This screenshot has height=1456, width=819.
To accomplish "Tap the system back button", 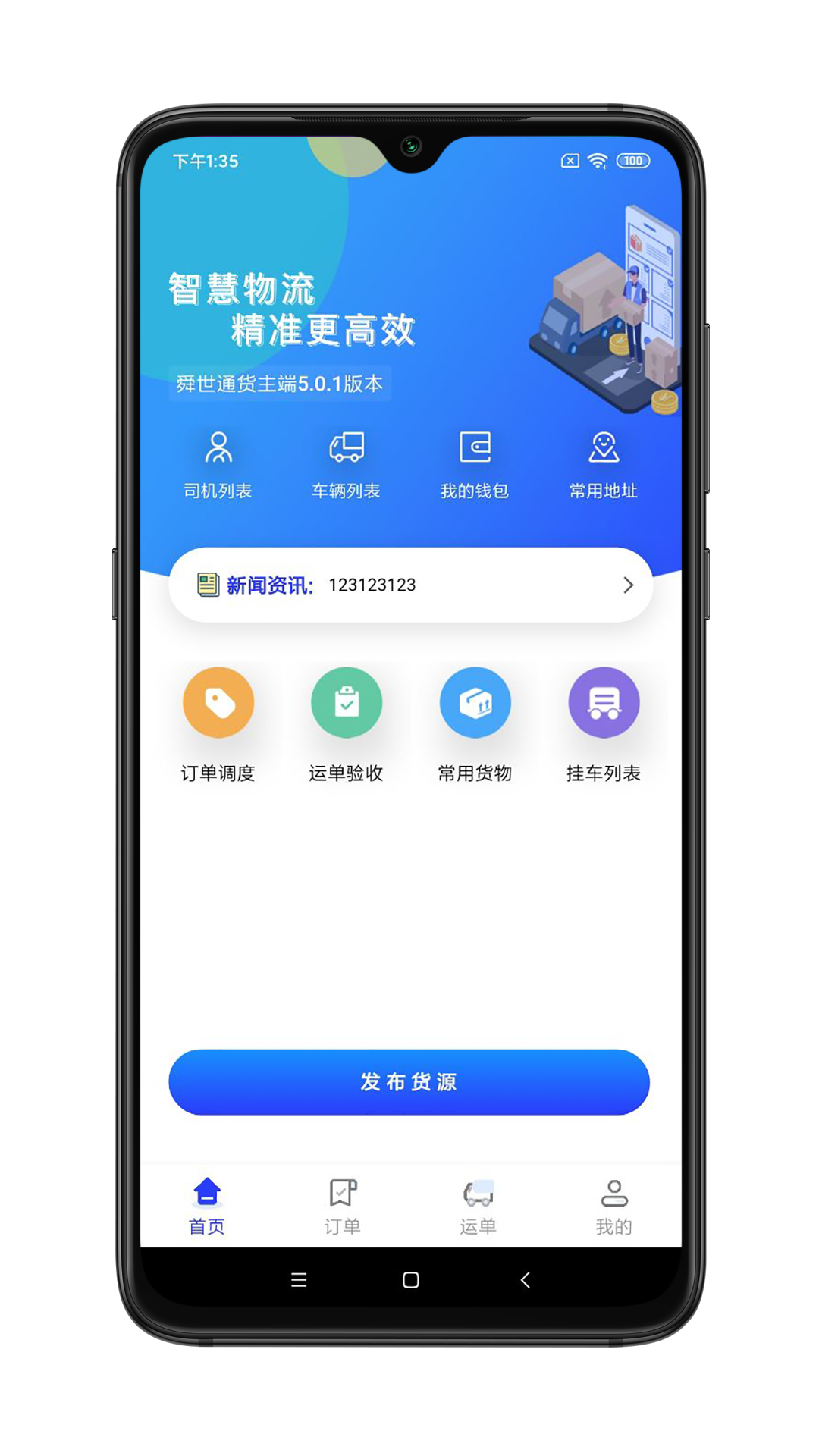I will (x=525, y=1280).
